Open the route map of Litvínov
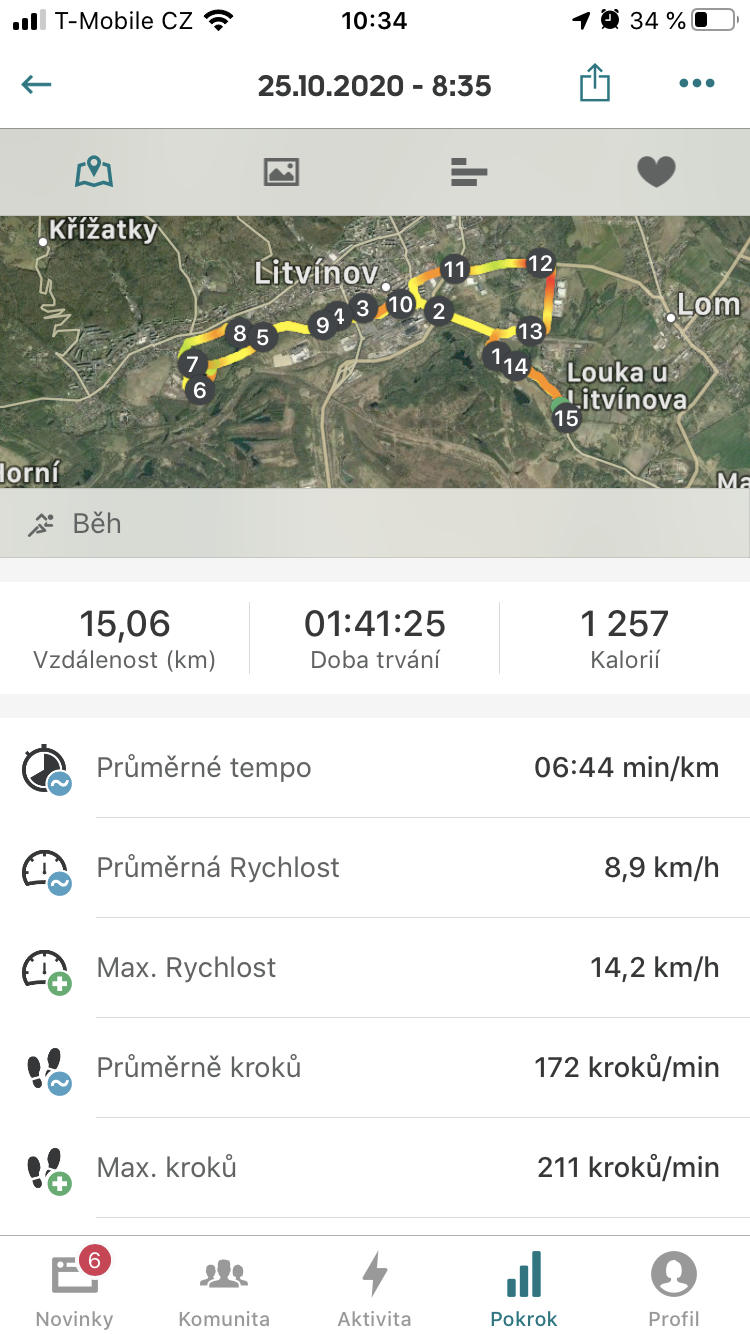The height and width of the screenshot is (1334, 750). pos(375,351)
